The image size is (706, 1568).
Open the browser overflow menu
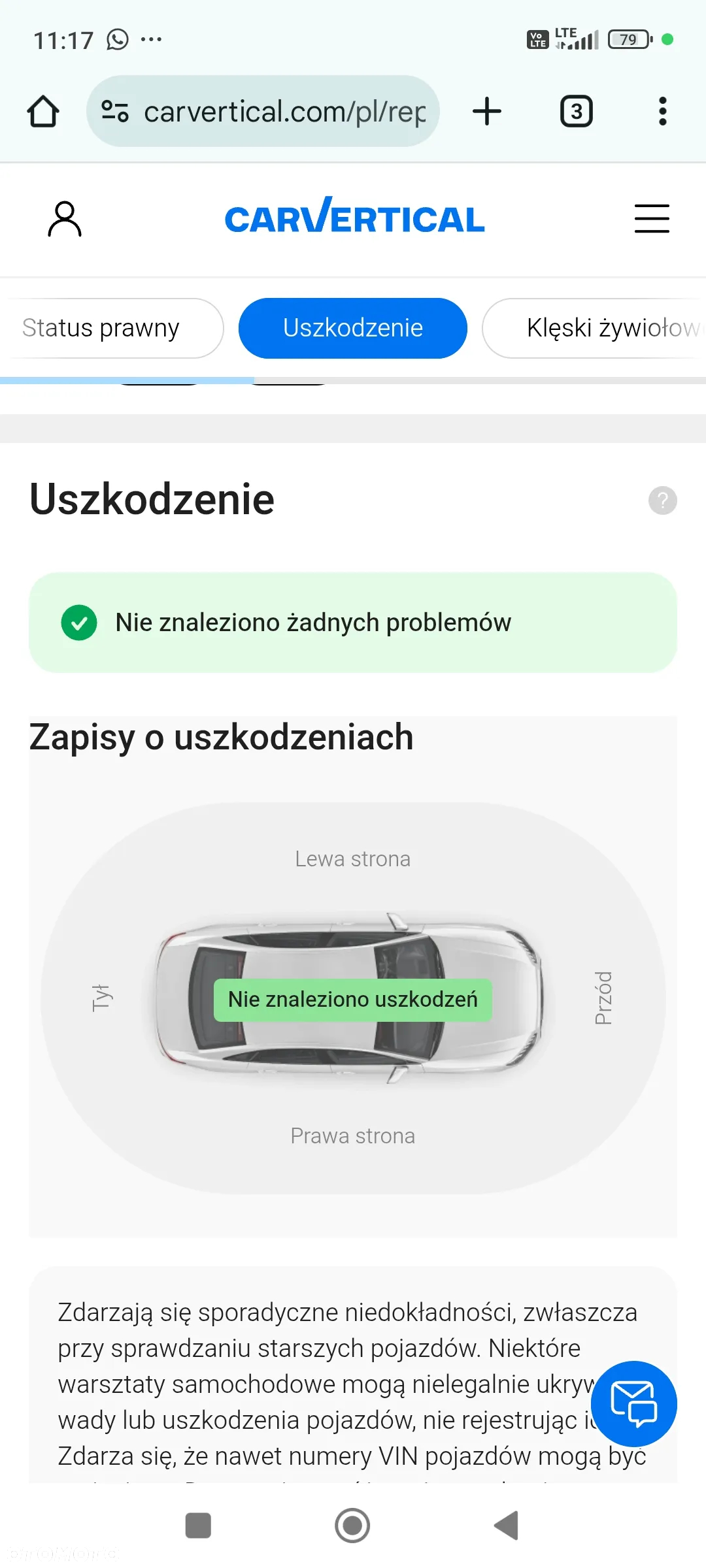click(x=662, y=111)
